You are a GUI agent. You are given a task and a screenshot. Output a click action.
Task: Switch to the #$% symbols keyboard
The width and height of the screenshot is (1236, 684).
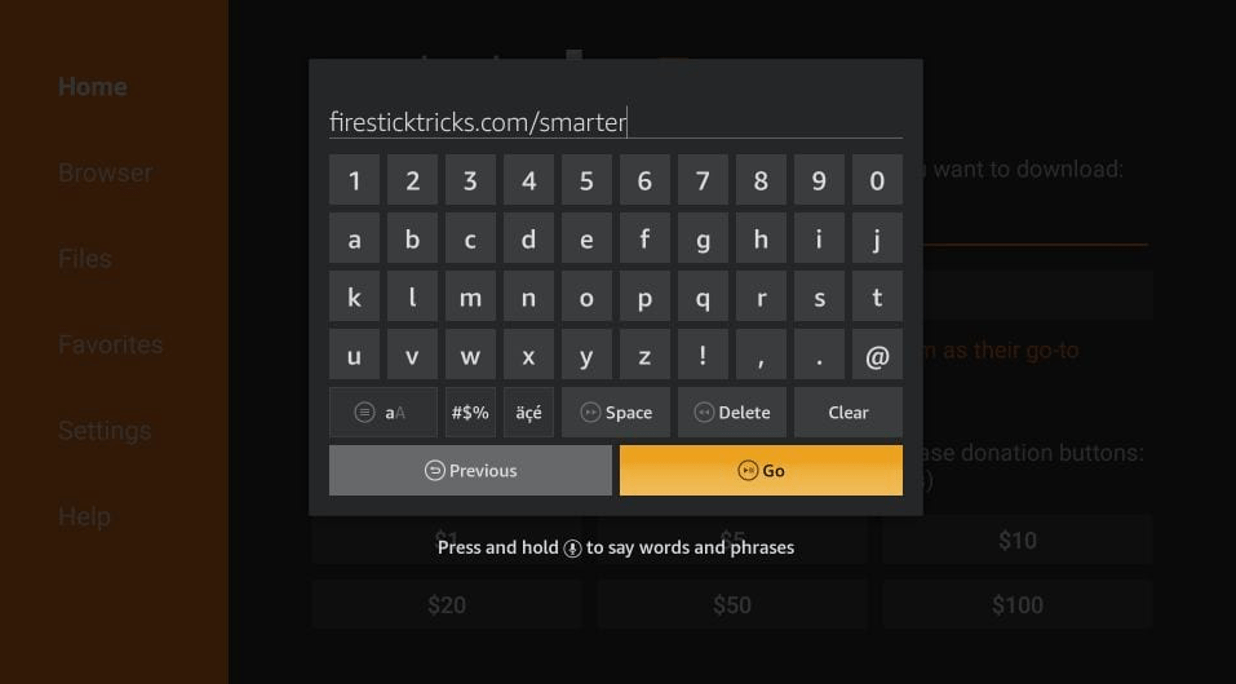point(470,412)
